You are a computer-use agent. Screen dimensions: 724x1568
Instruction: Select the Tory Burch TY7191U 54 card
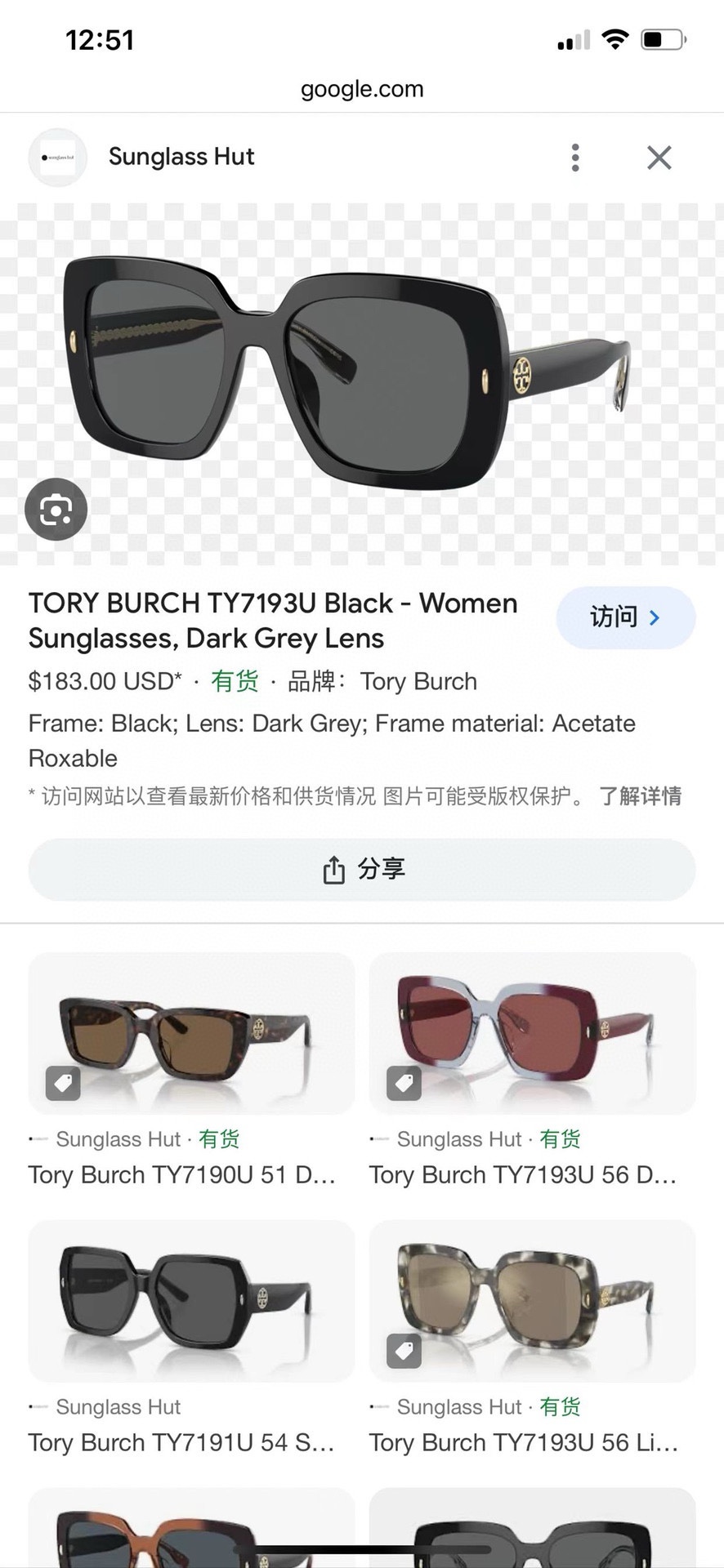click(191, 1338)
